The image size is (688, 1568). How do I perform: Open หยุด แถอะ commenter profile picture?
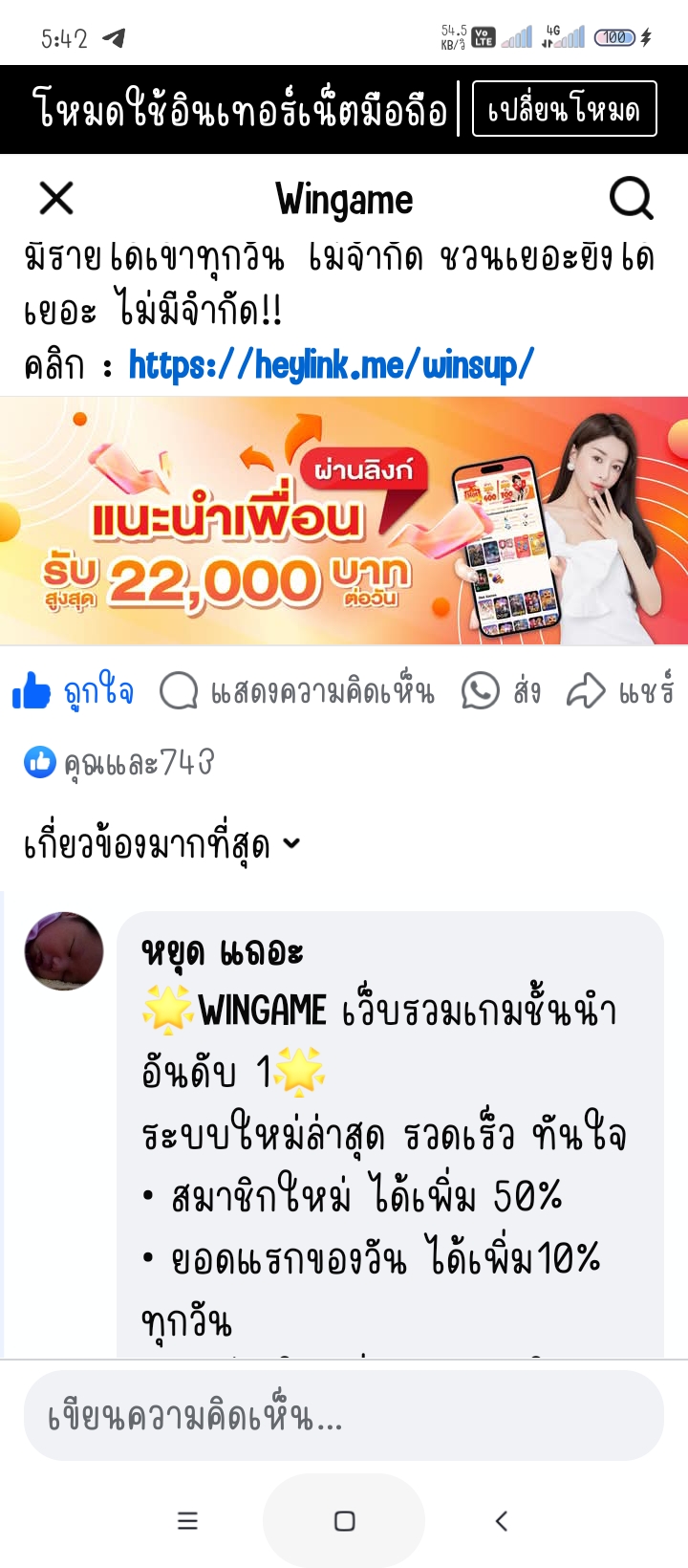click(63, 950)
